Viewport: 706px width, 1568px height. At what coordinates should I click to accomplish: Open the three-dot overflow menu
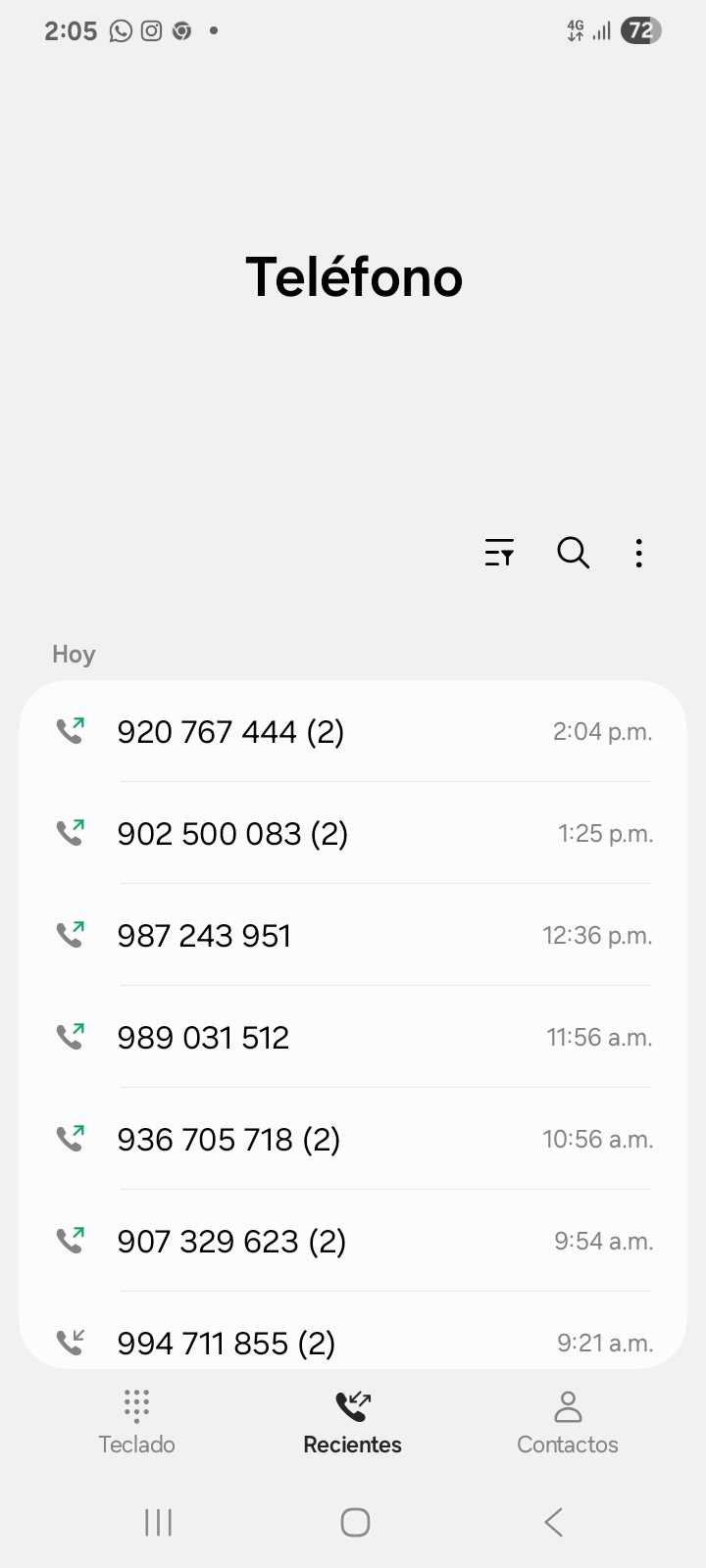(x=638, y=554)
